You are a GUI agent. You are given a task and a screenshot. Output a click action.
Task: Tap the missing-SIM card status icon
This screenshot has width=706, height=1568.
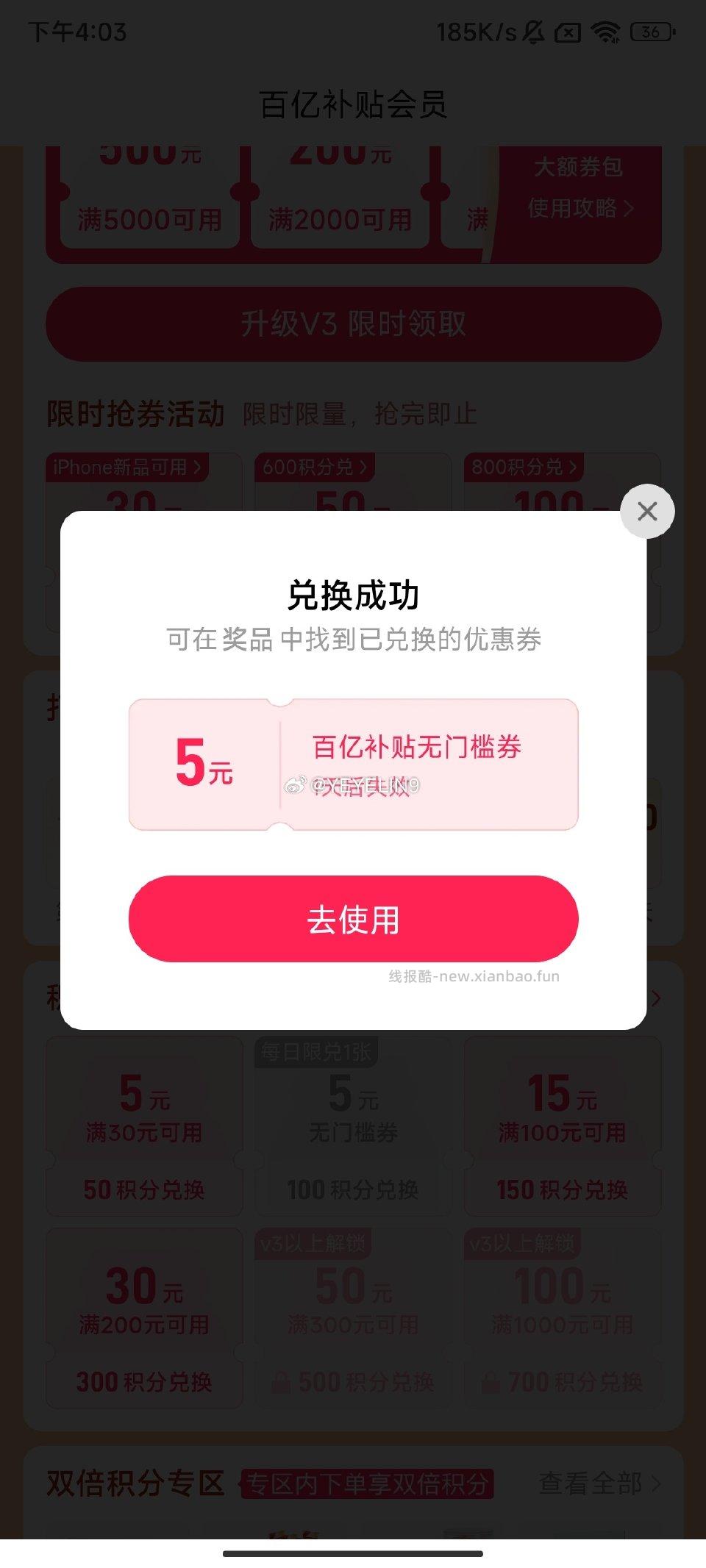(569, 33)
